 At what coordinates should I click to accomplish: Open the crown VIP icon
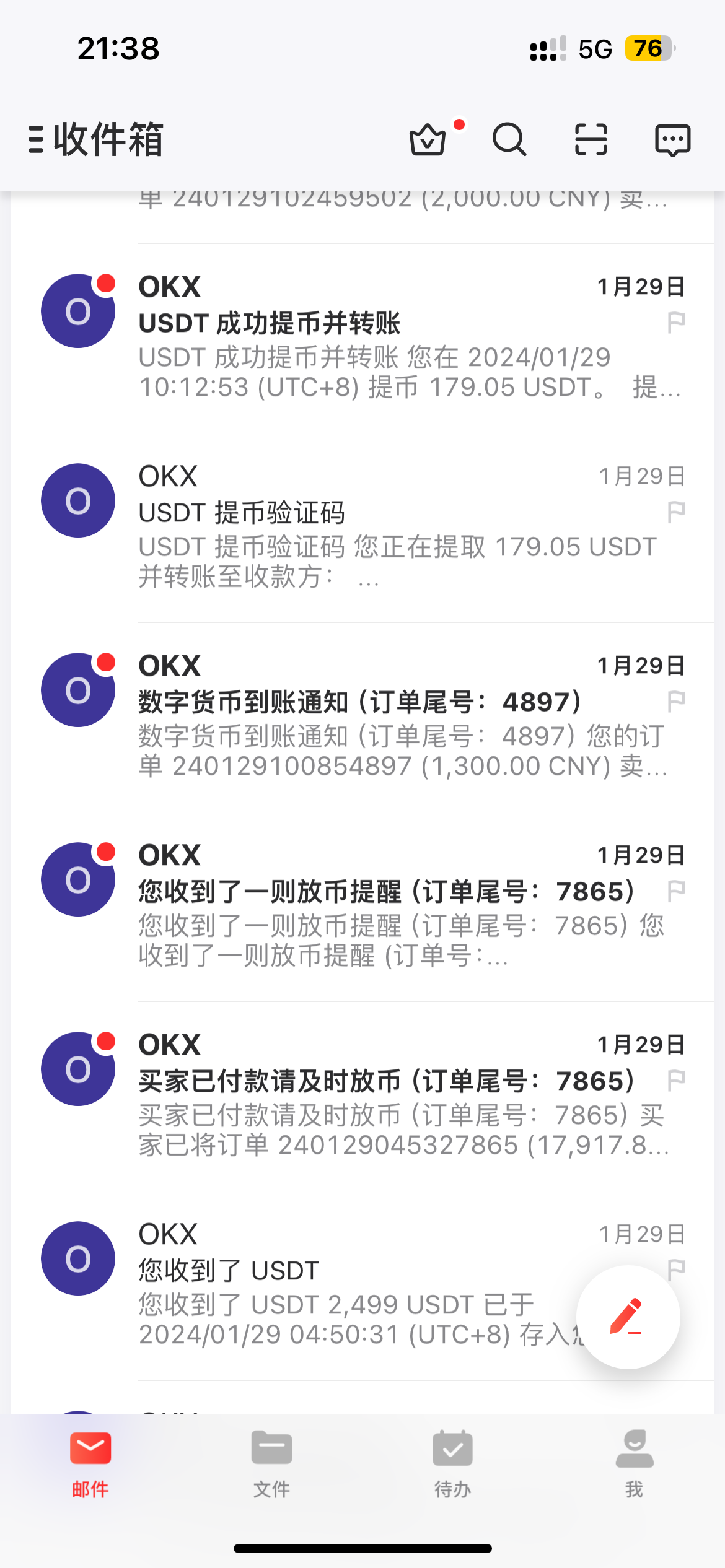pos(428,139)
